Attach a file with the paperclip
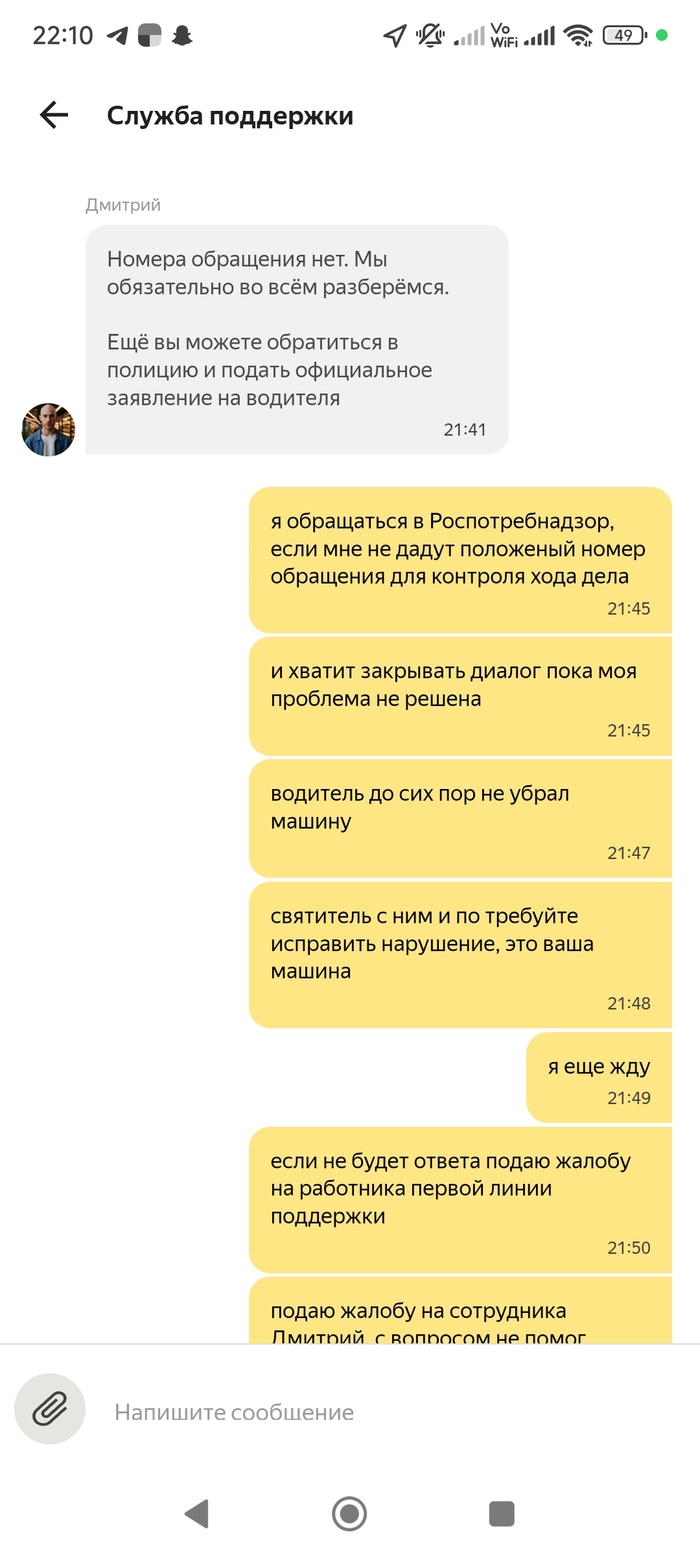 (x=50, y=1409)
